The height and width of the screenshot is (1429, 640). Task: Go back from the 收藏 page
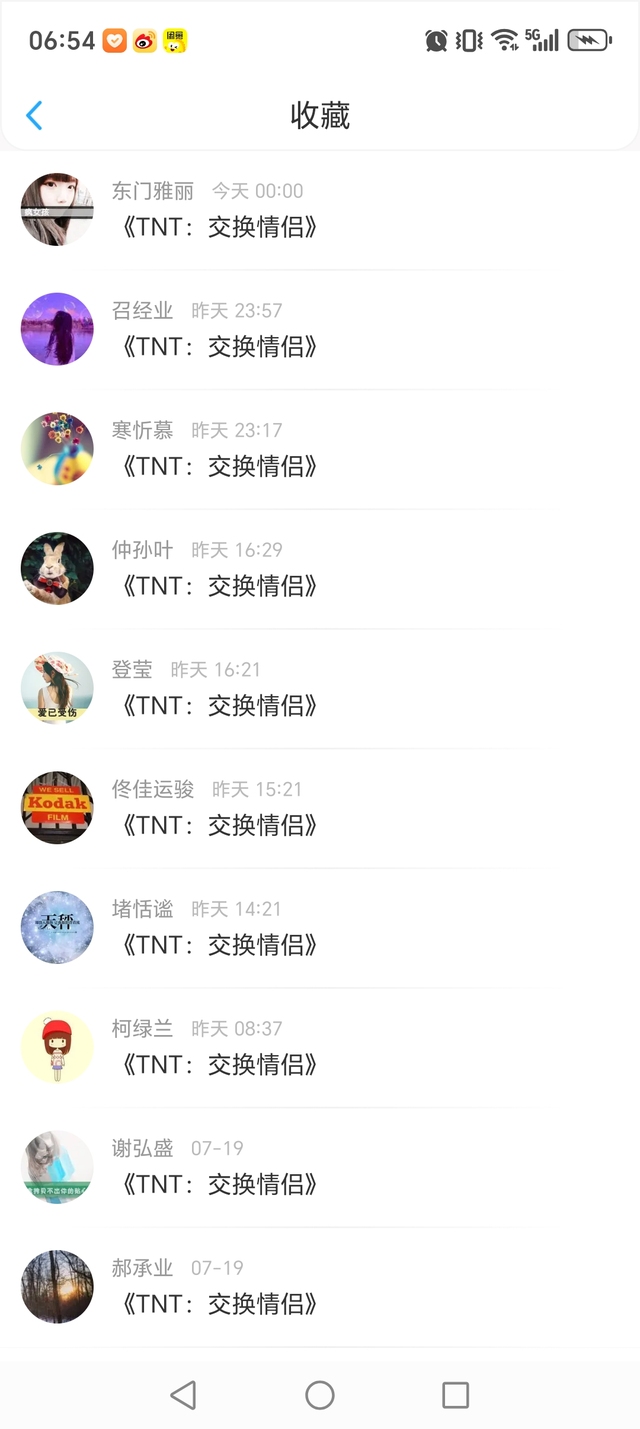coord(34,116)
